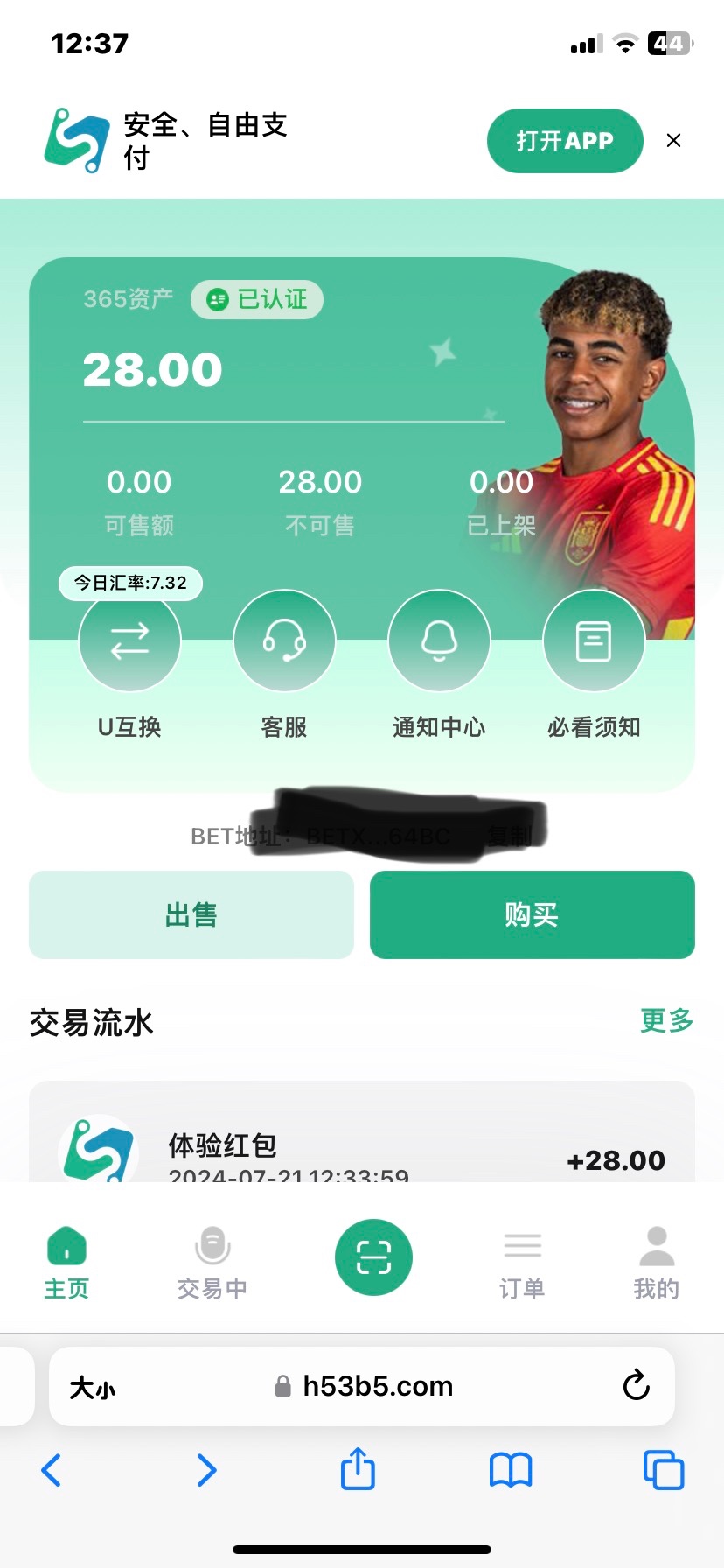This screenshot has width=724, height=1568.
Task: View 更多 transaction records
Action: pyautogui.click(x=666, y=1020)
